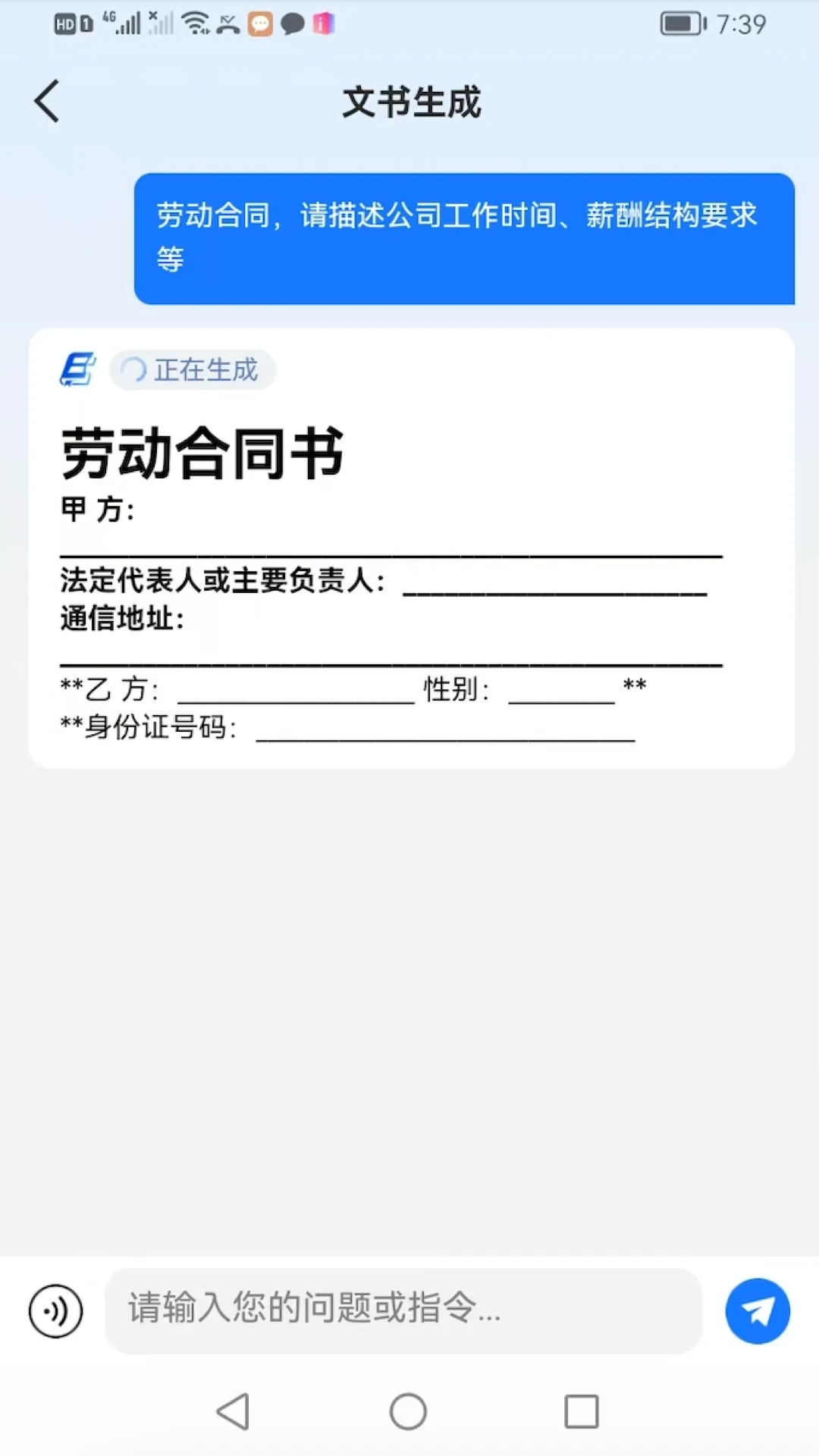819x1456 pixels.
Task: Go back from 文书生成 page
Action: tap(47, 101)
